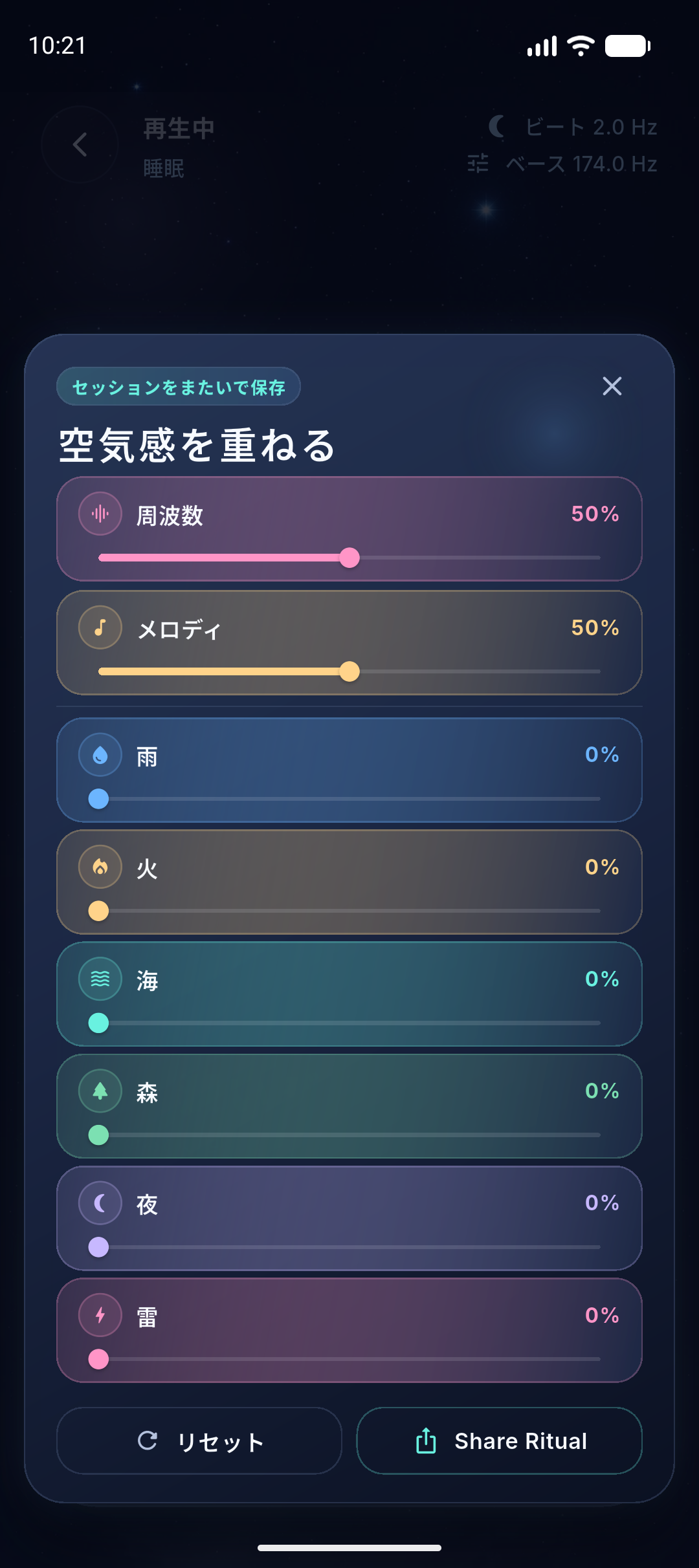Tap the 睡眠 session label

(x=162, y=169)
